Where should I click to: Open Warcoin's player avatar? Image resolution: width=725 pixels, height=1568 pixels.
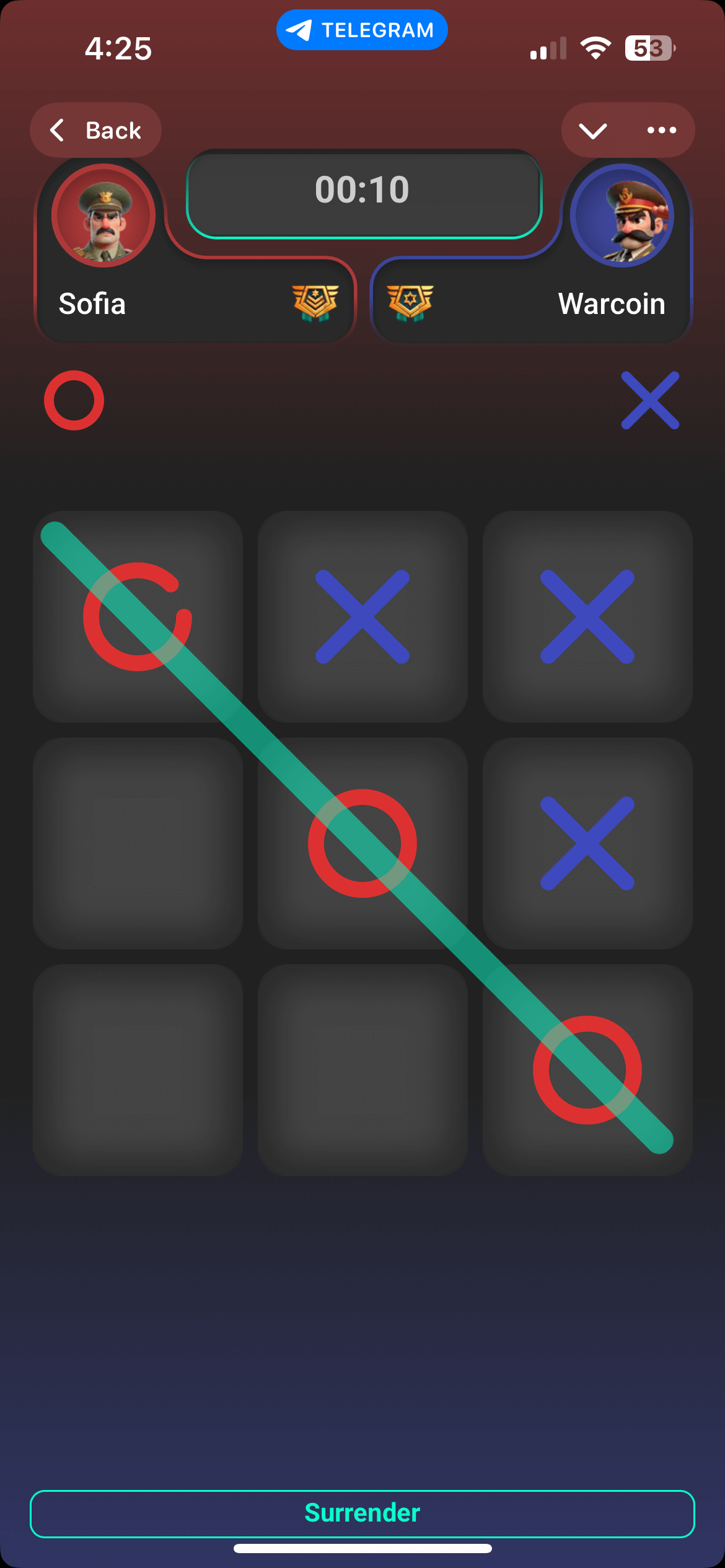[x=622, y=216]
